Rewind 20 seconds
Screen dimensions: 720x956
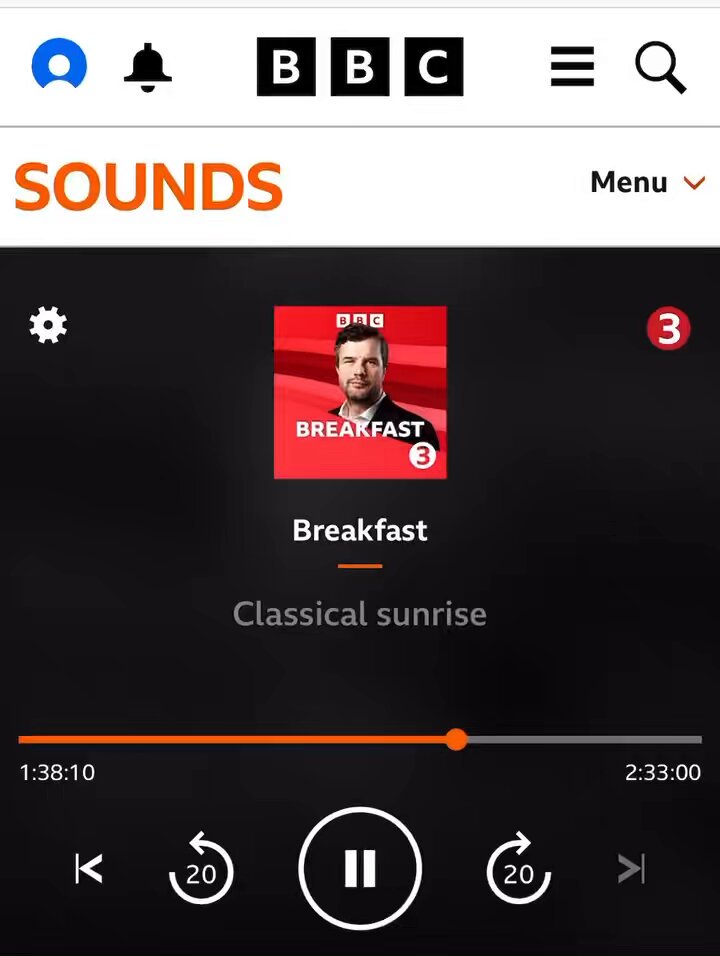[x=201, y=868]
